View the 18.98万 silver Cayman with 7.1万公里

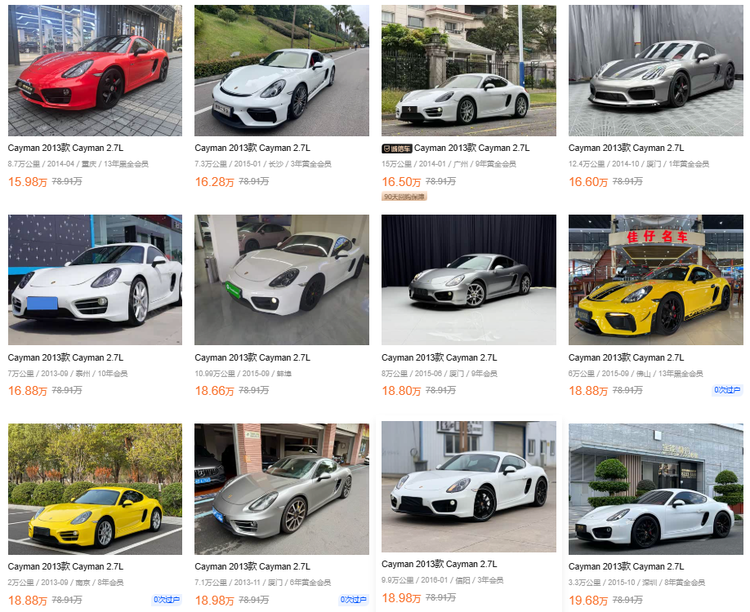coord(281,489)
